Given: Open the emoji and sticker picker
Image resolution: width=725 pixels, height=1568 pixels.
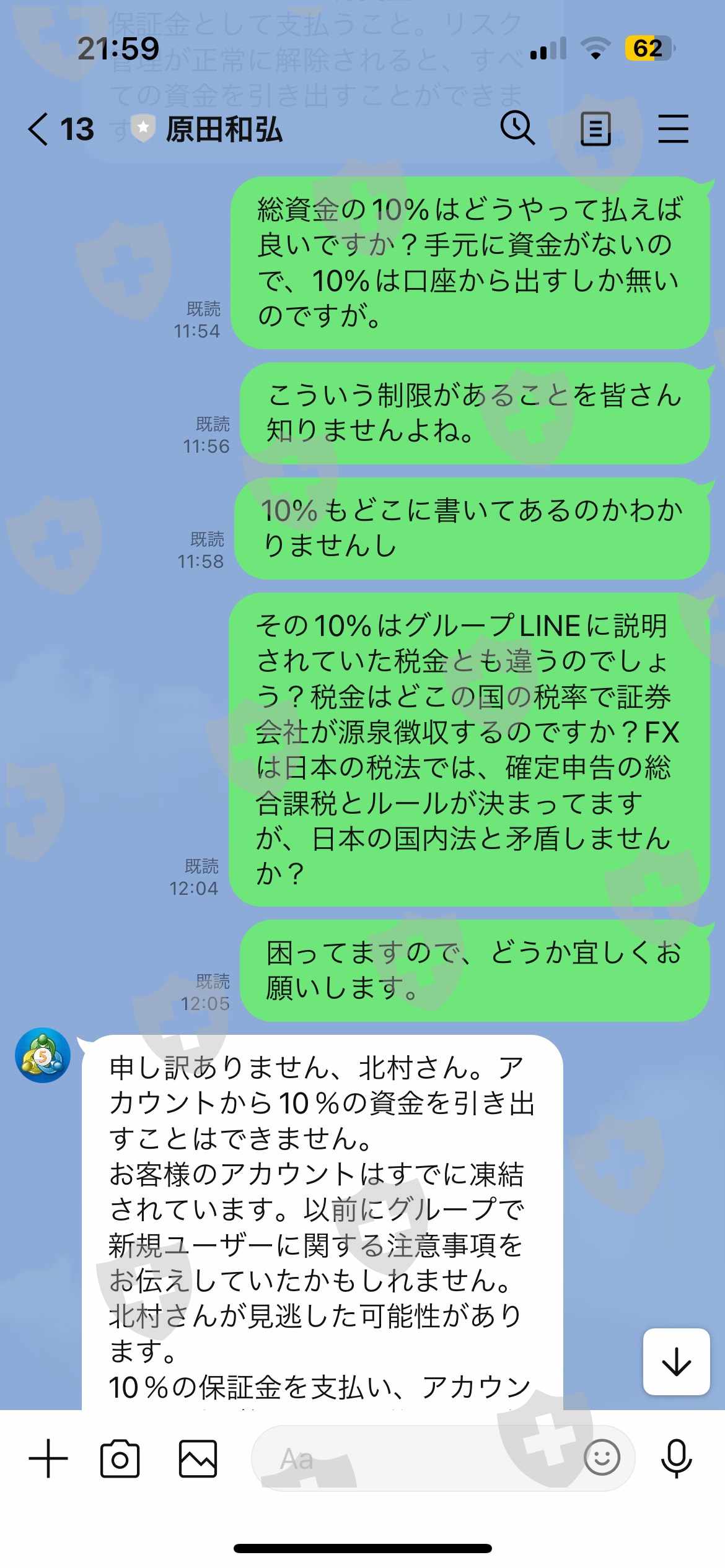Looking at the screenshot, I should coord(602,1458).
